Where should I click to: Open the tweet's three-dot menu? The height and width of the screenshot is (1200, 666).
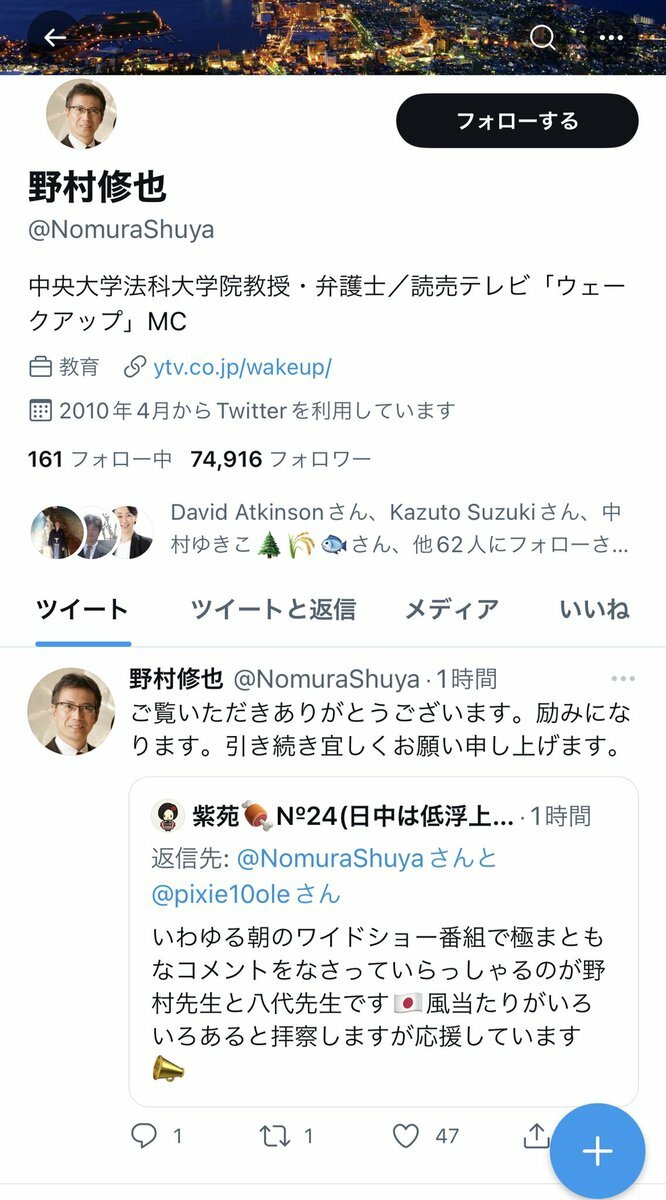click(x=622, y=679)
